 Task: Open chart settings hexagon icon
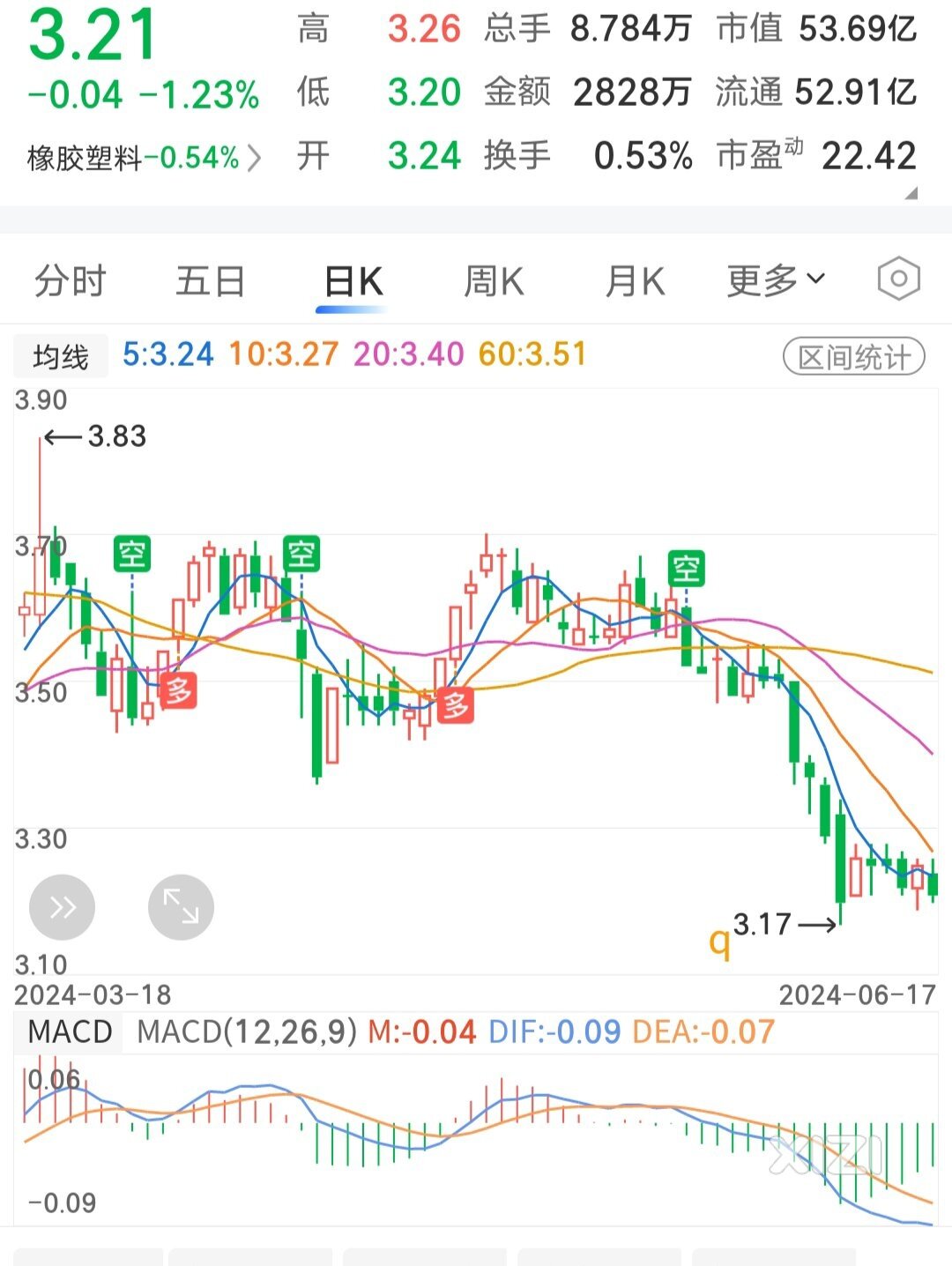(898, 279)
